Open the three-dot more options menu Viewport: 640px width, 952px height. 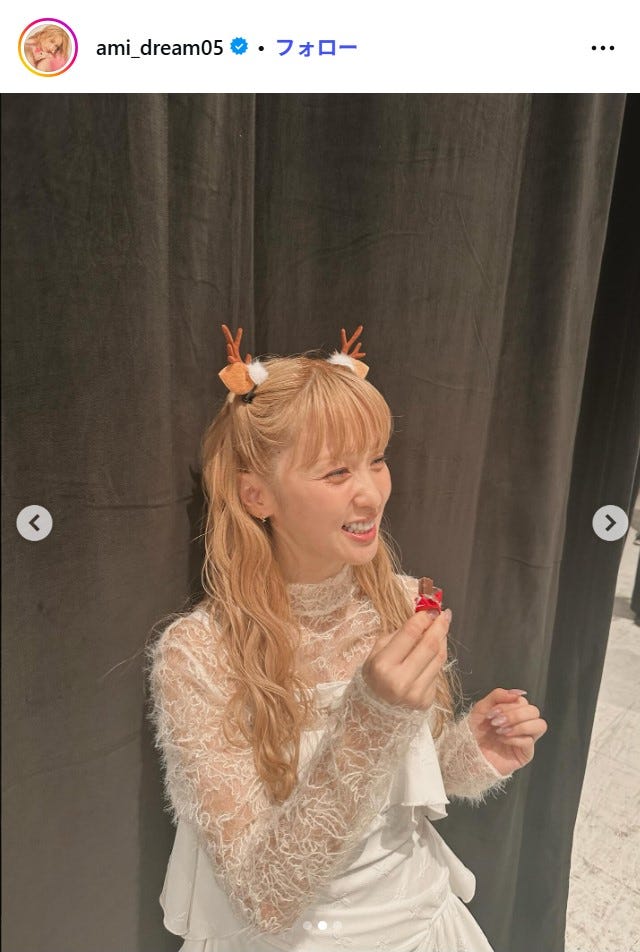(x=602, y=47)
